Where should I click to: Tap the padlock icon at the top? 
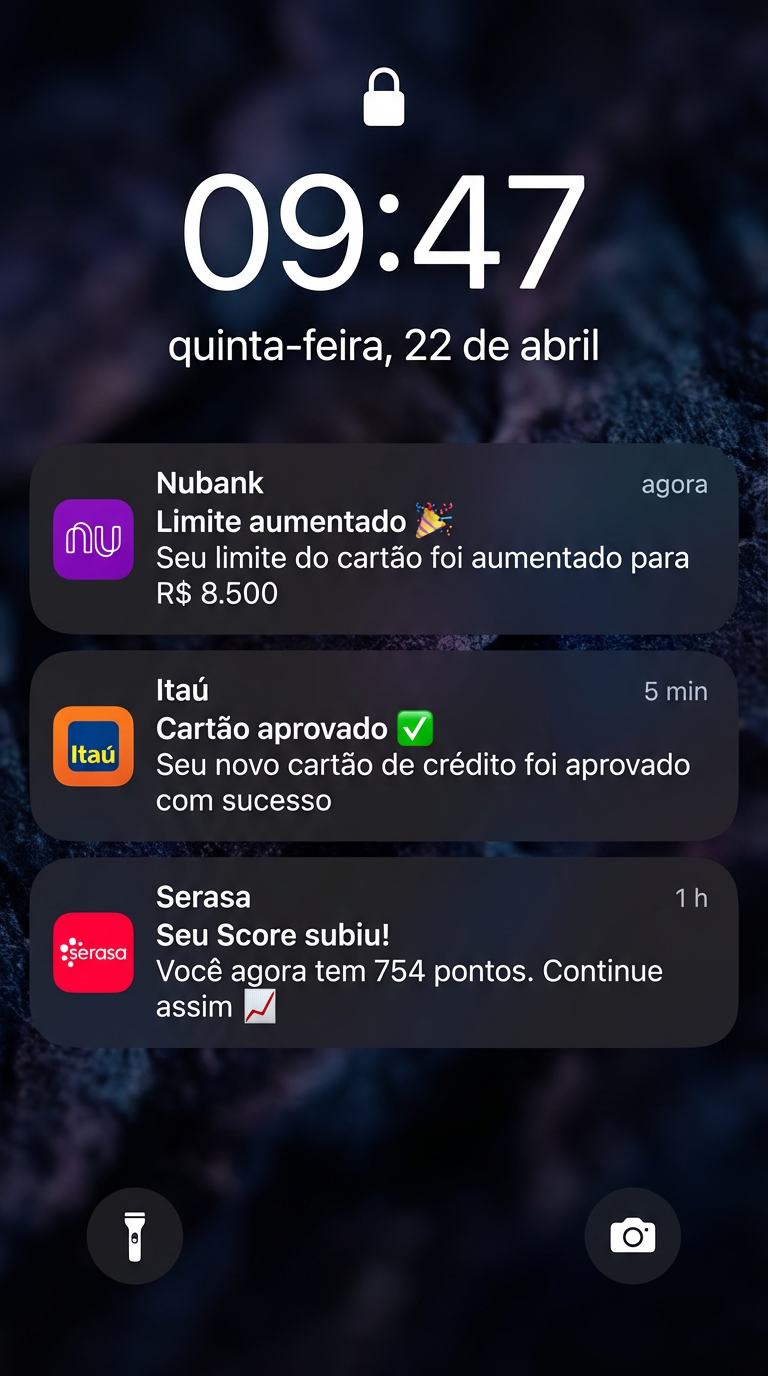click(384, 97)
